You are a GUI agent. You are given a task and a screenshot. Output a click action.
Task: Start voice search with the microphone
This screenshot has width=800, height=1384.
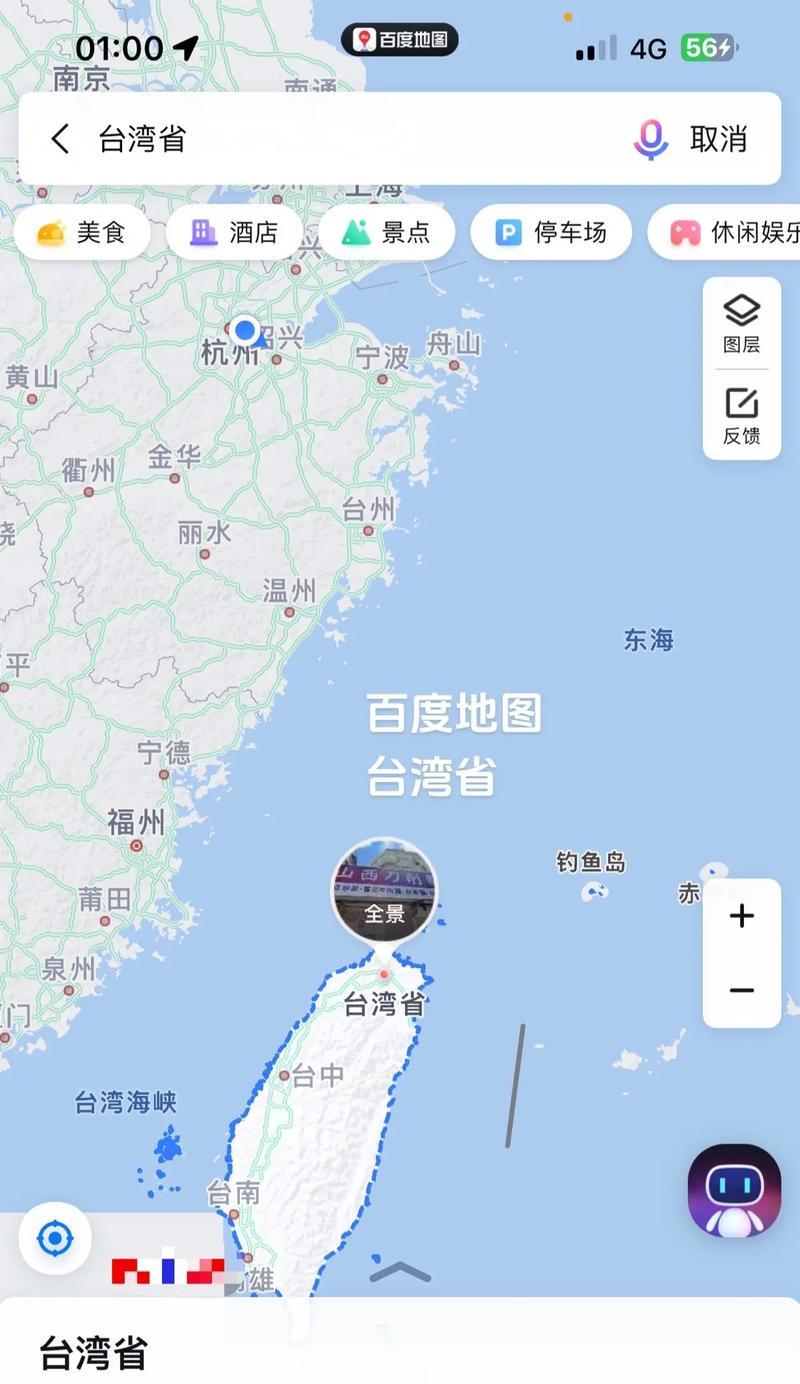(x=650, y=139)
